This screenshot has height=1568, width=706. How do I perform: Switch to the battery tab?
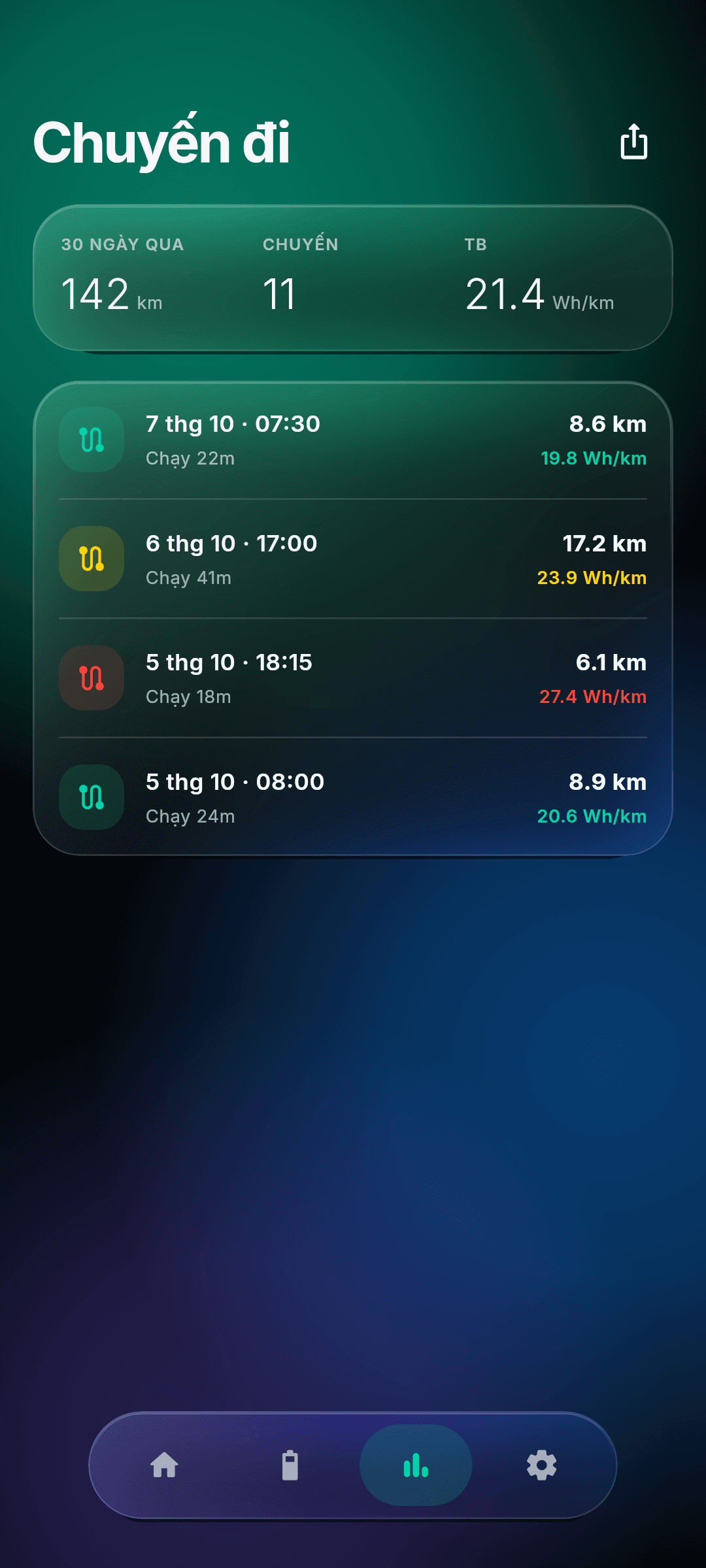(x=290, y=1465)
